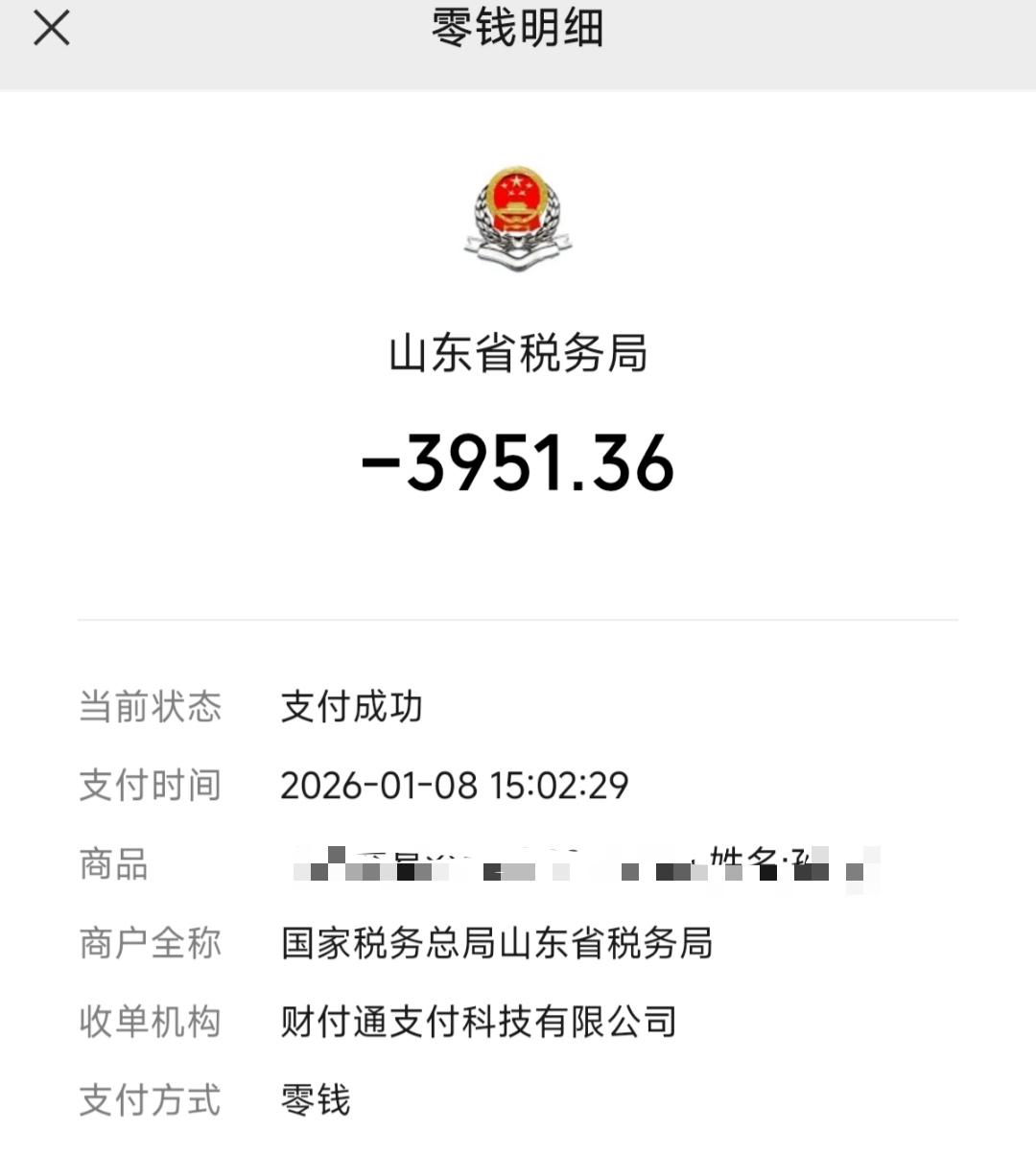Click the payment amount -3951.36

tap(518, 462)
